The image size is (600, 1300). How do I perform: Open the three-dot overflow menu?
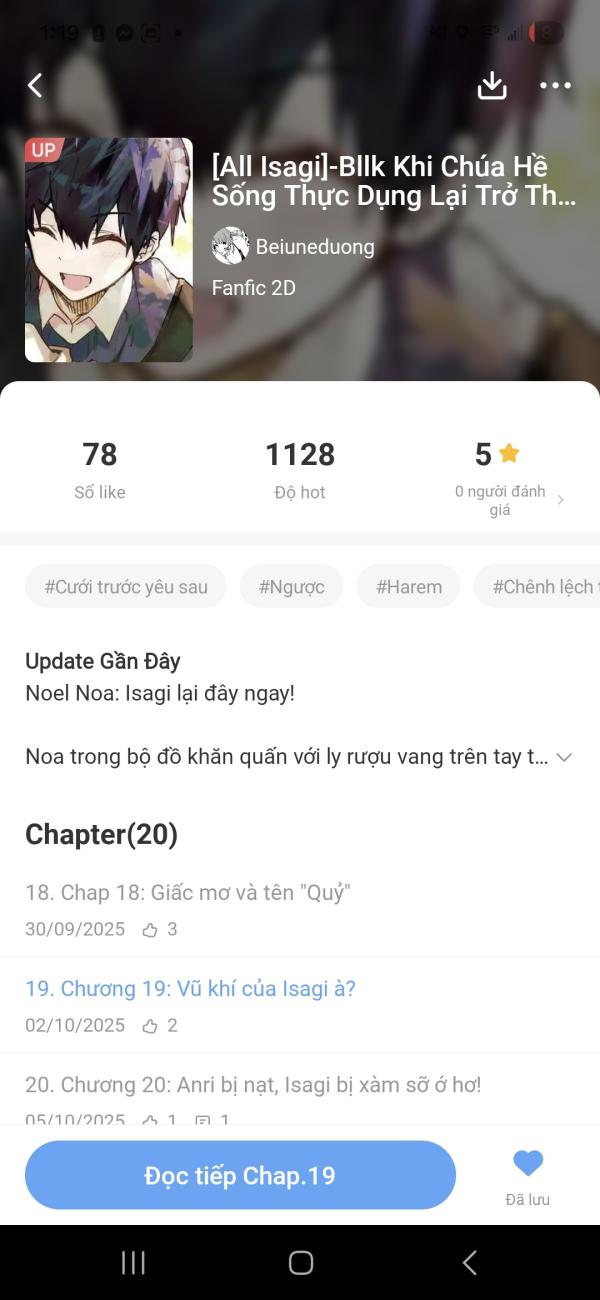[555, 86]
